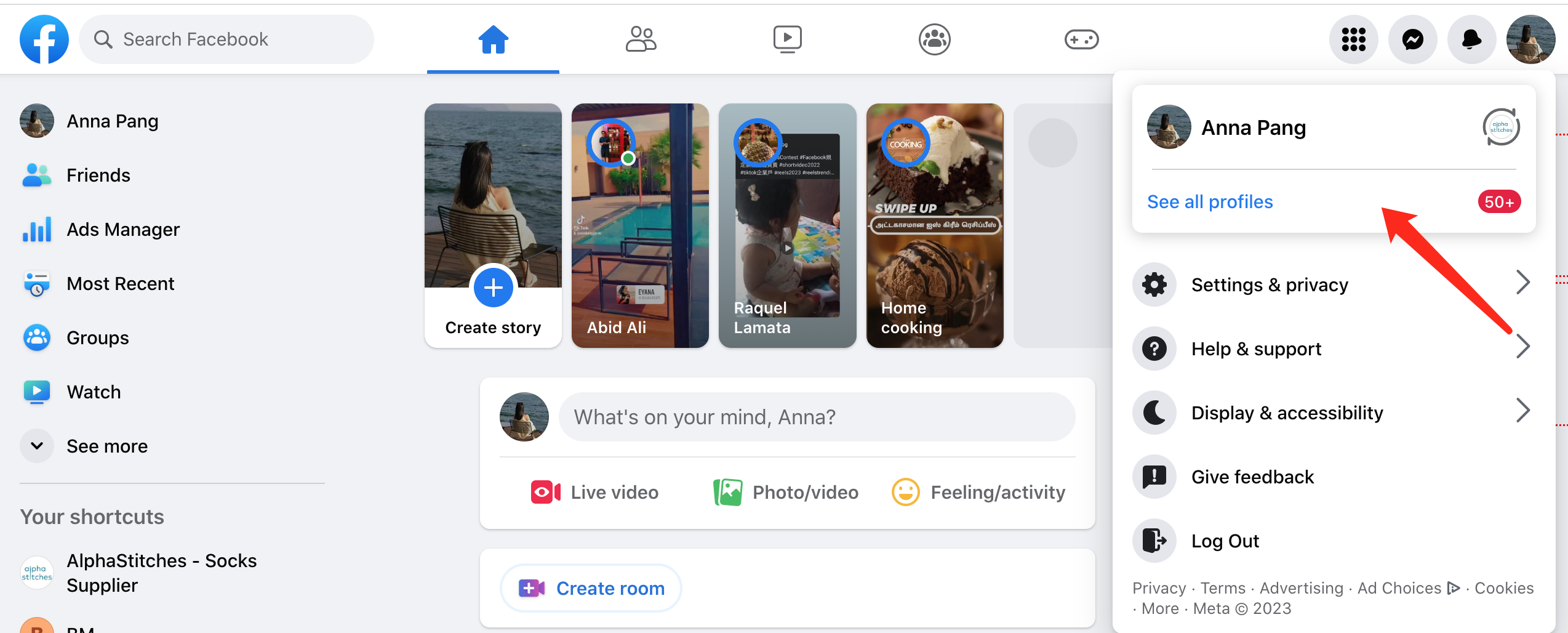Open Display & accessibility
This screenshot has width=1568, height=633.
click(1287, 413)
